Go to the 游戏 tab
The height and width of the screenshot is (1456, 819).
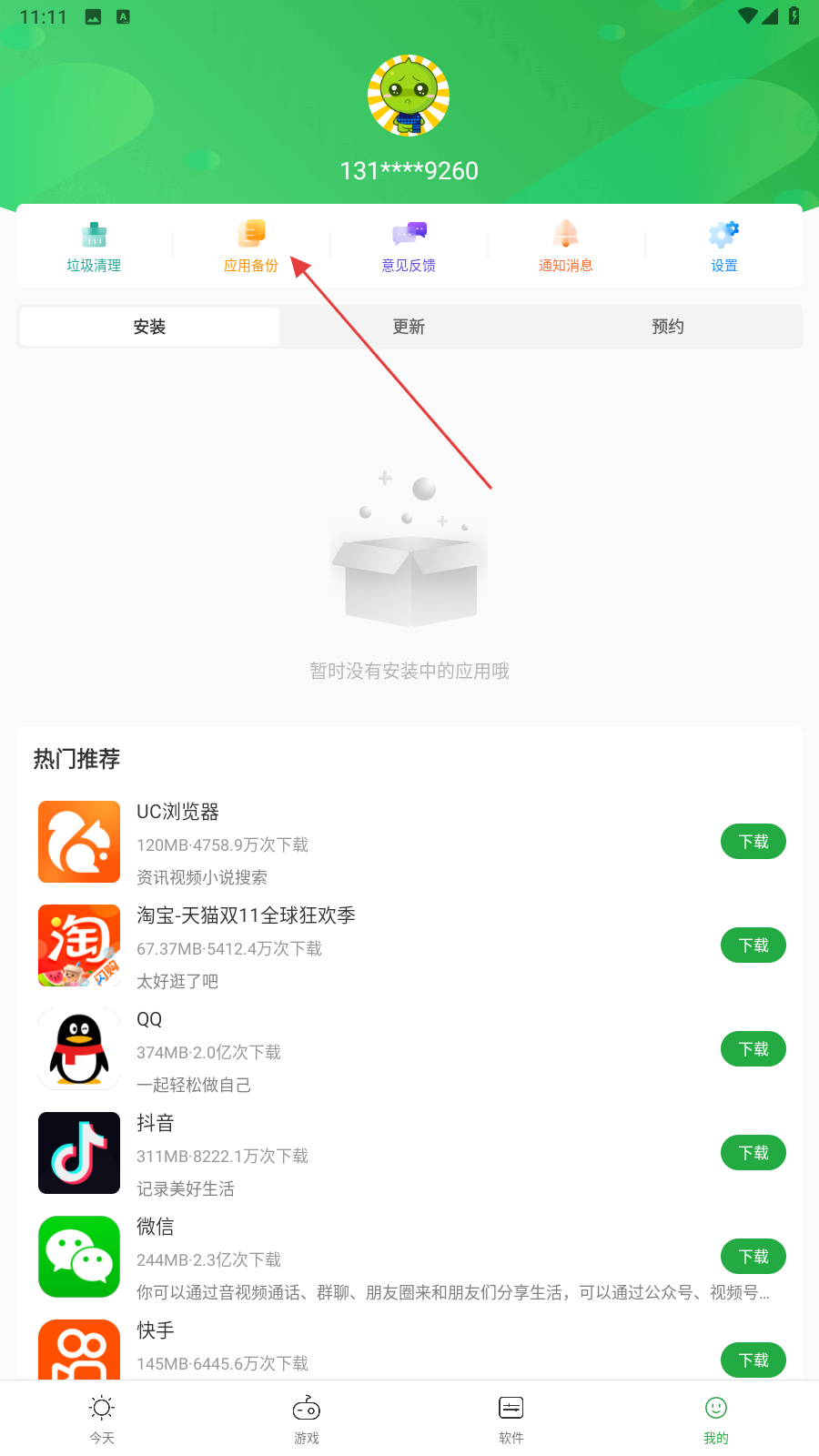pyautogui.click(x=307, y=1420)
